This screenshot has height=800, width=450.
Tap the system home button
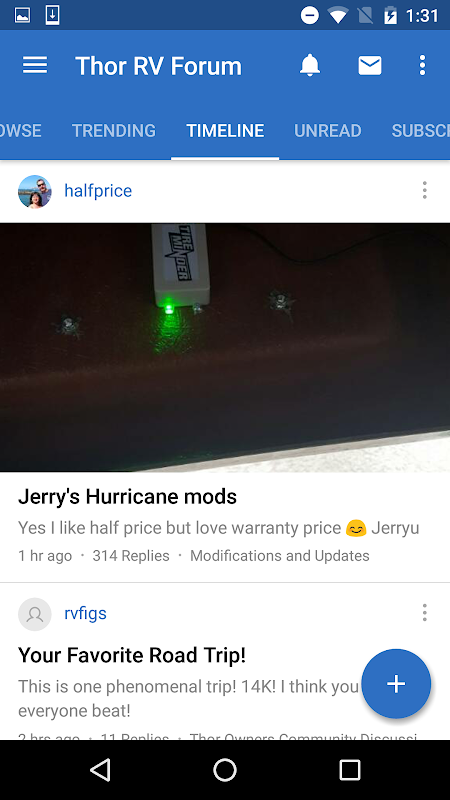(x=225, y=770)
